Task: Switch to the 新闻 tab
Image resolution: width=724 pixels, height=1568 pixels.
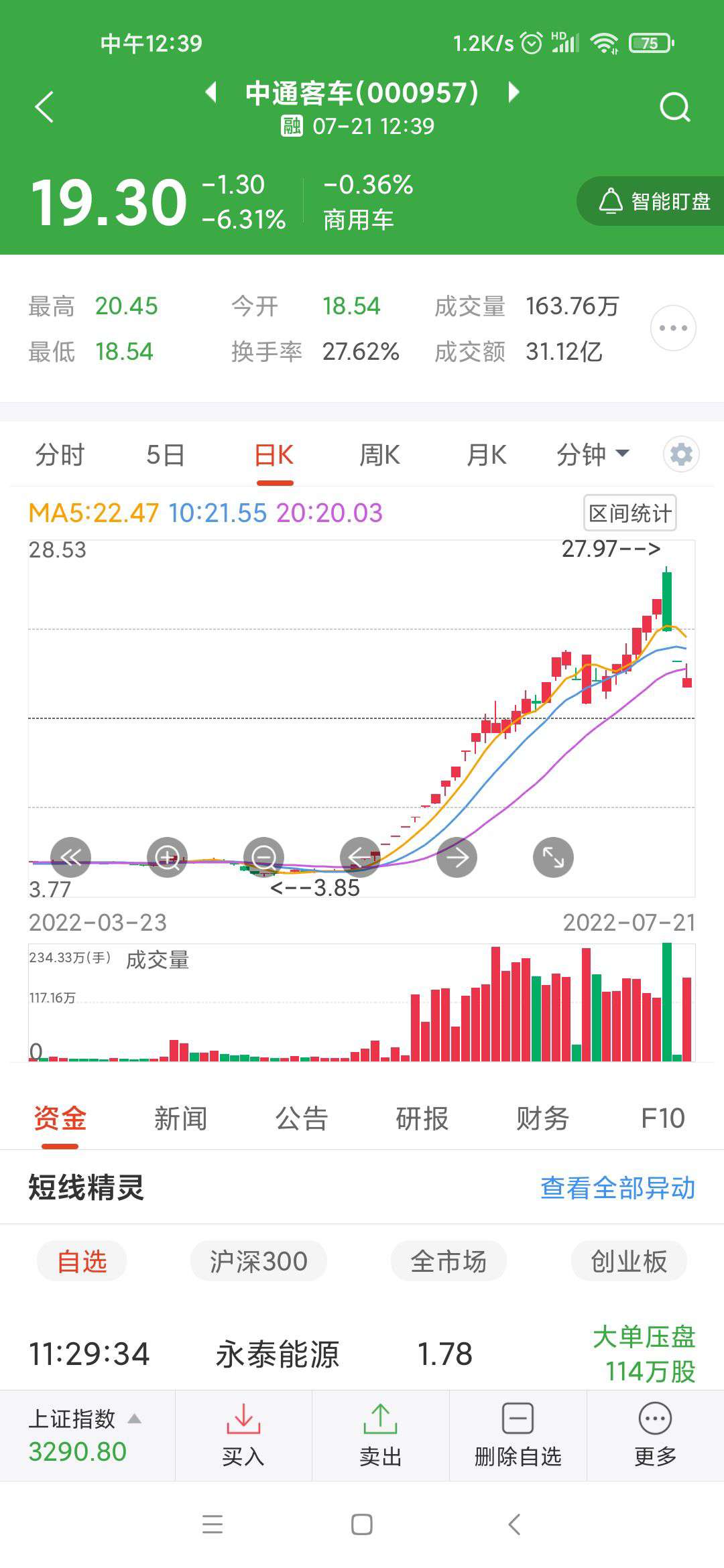Action: click(180, 1118)
